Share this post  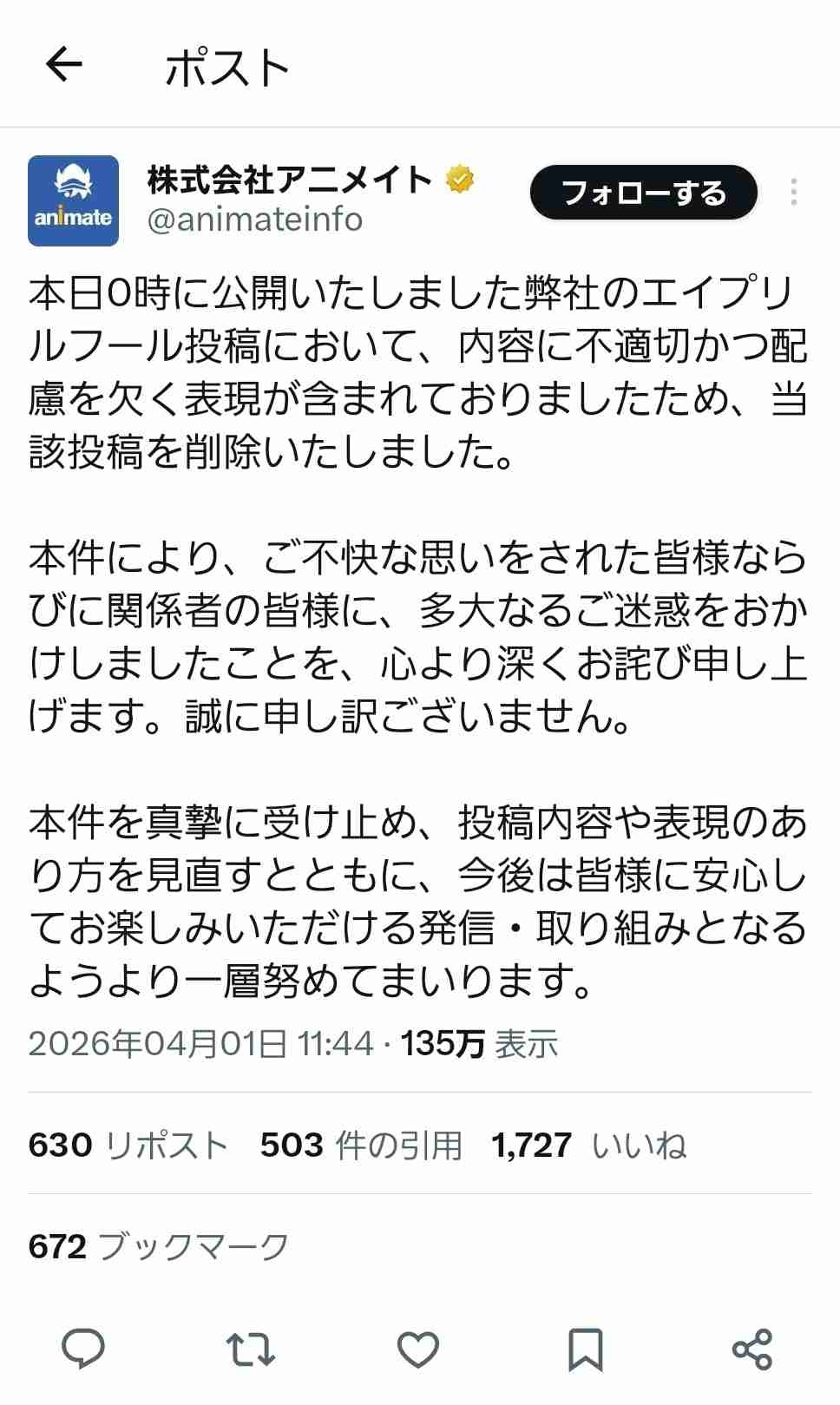point(751,1349)
